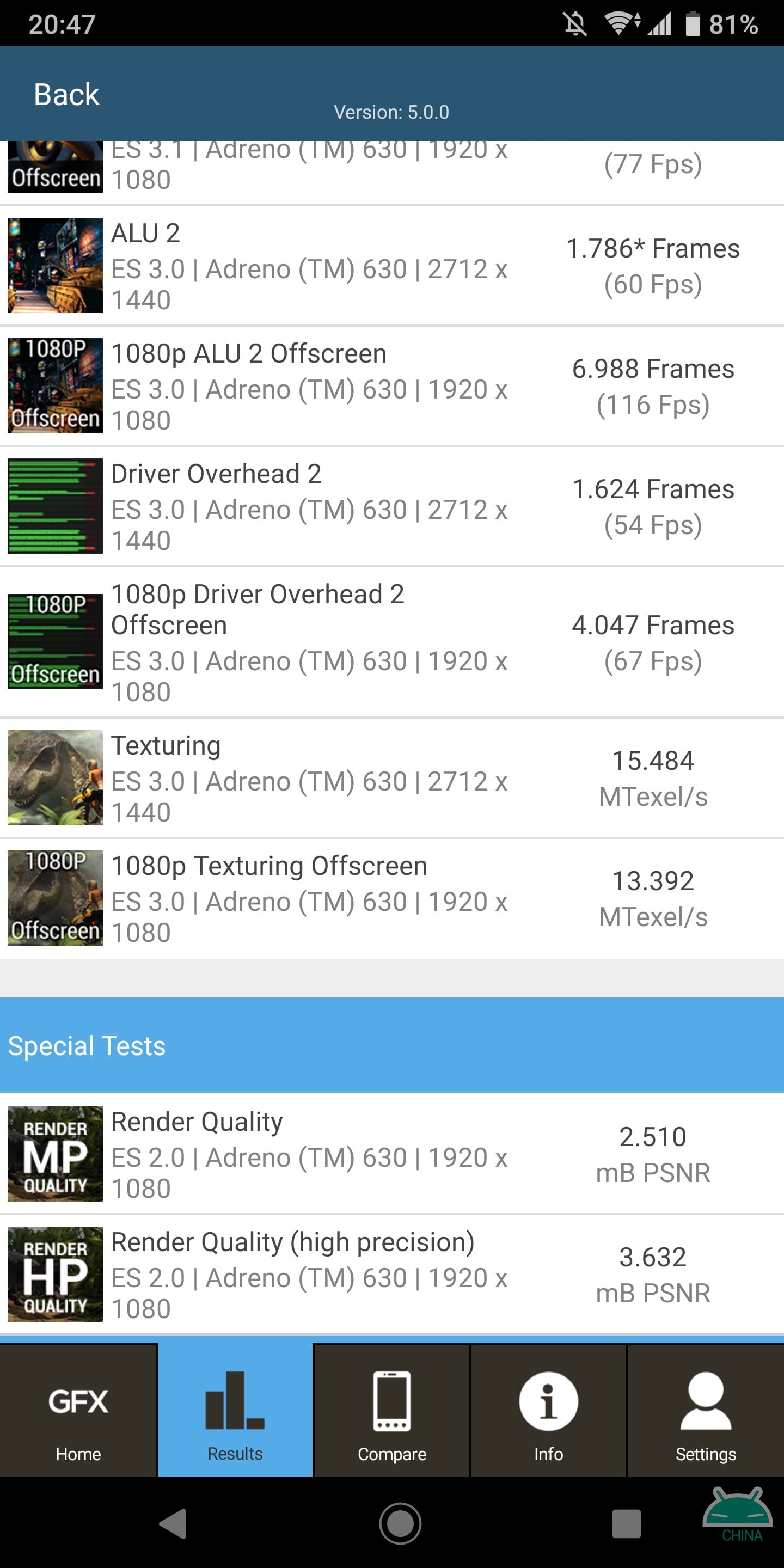784x1568 pixels.
Task: Tap the Back button
Action: pyautogui.click(x=66, y=94)
